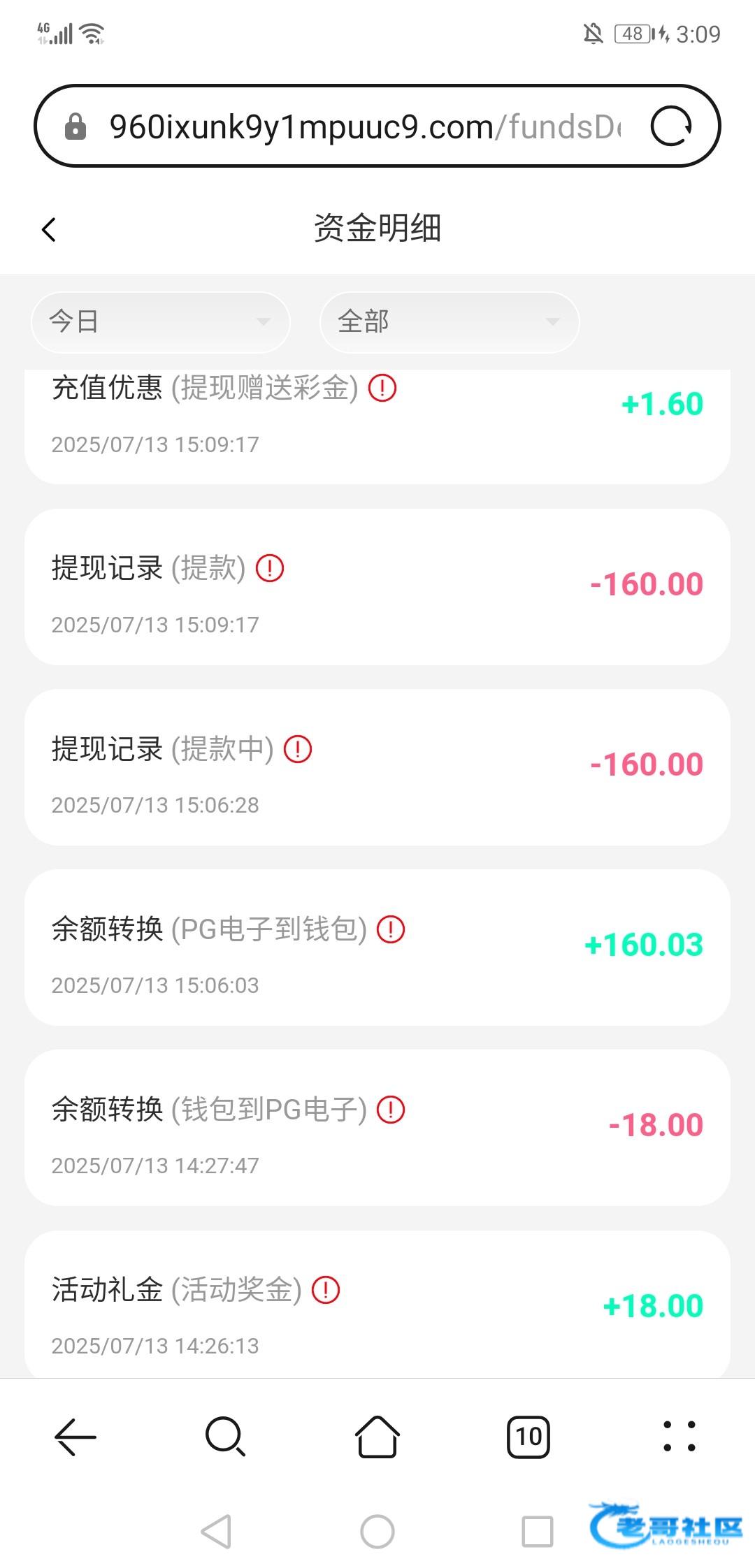
Task: Open the browser search icon
Action: (x=225, y=1437)
